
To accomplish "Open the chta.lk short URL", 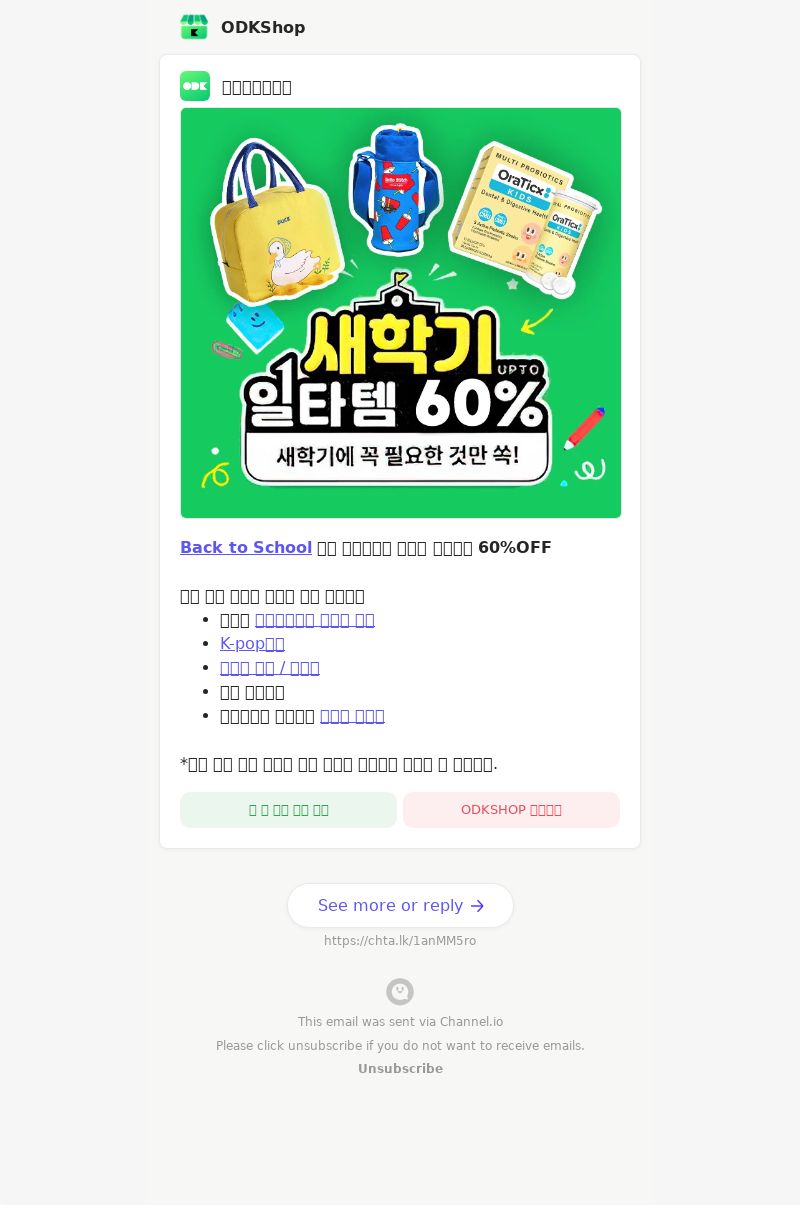I will 400,941.
